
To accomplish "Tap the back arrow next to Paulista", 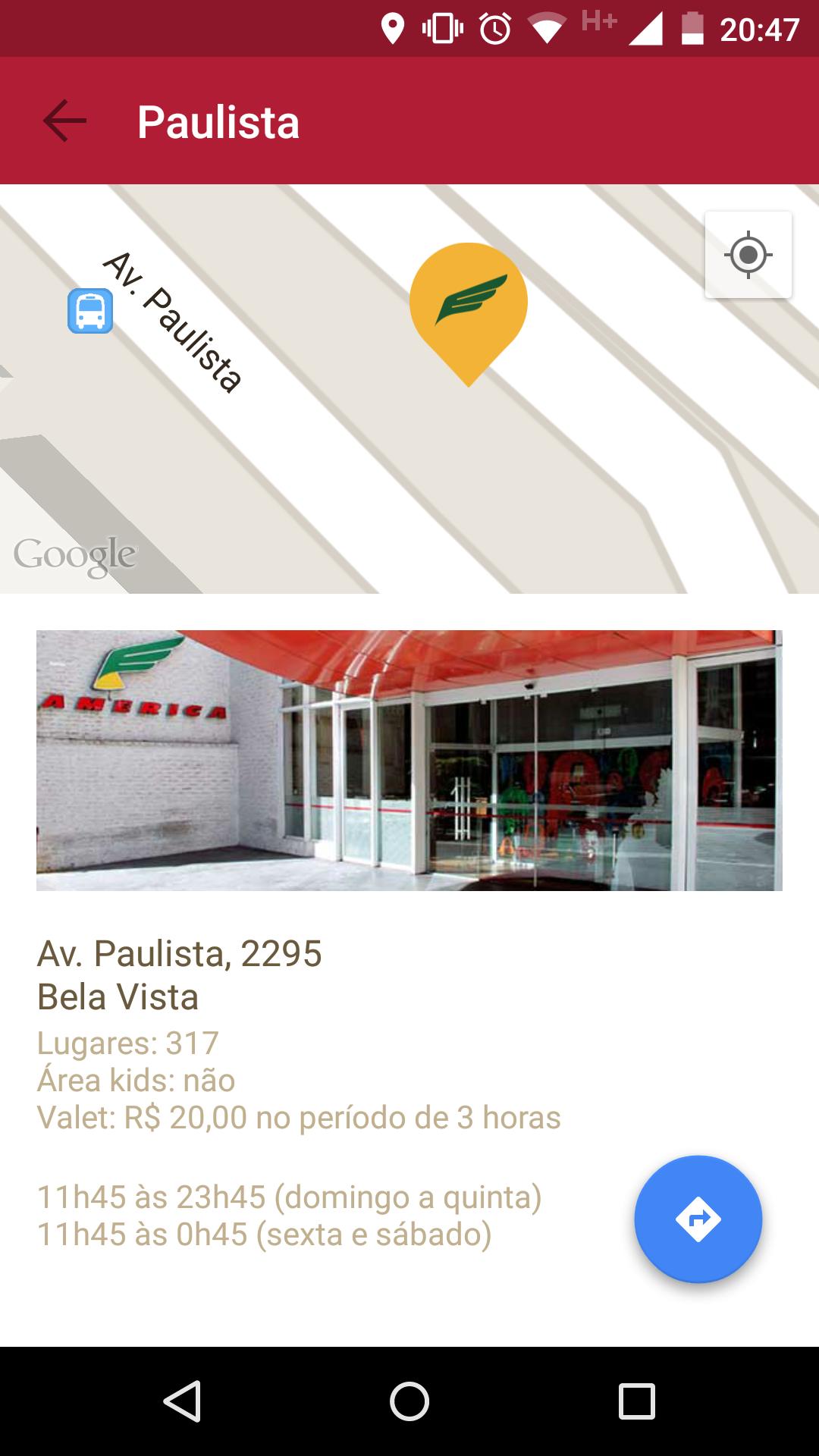I will click(64, 121).
